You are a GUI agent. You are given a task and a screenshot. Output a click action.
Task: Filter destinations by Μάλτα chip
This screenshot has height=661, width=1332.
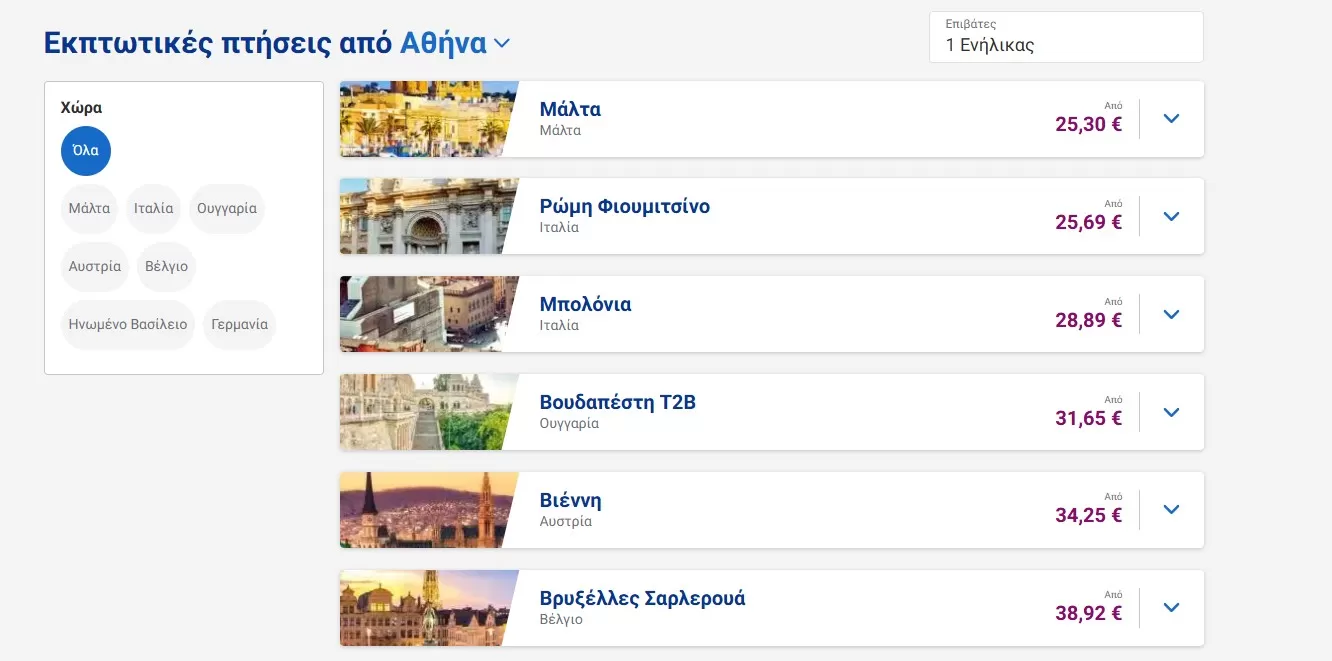89,209
